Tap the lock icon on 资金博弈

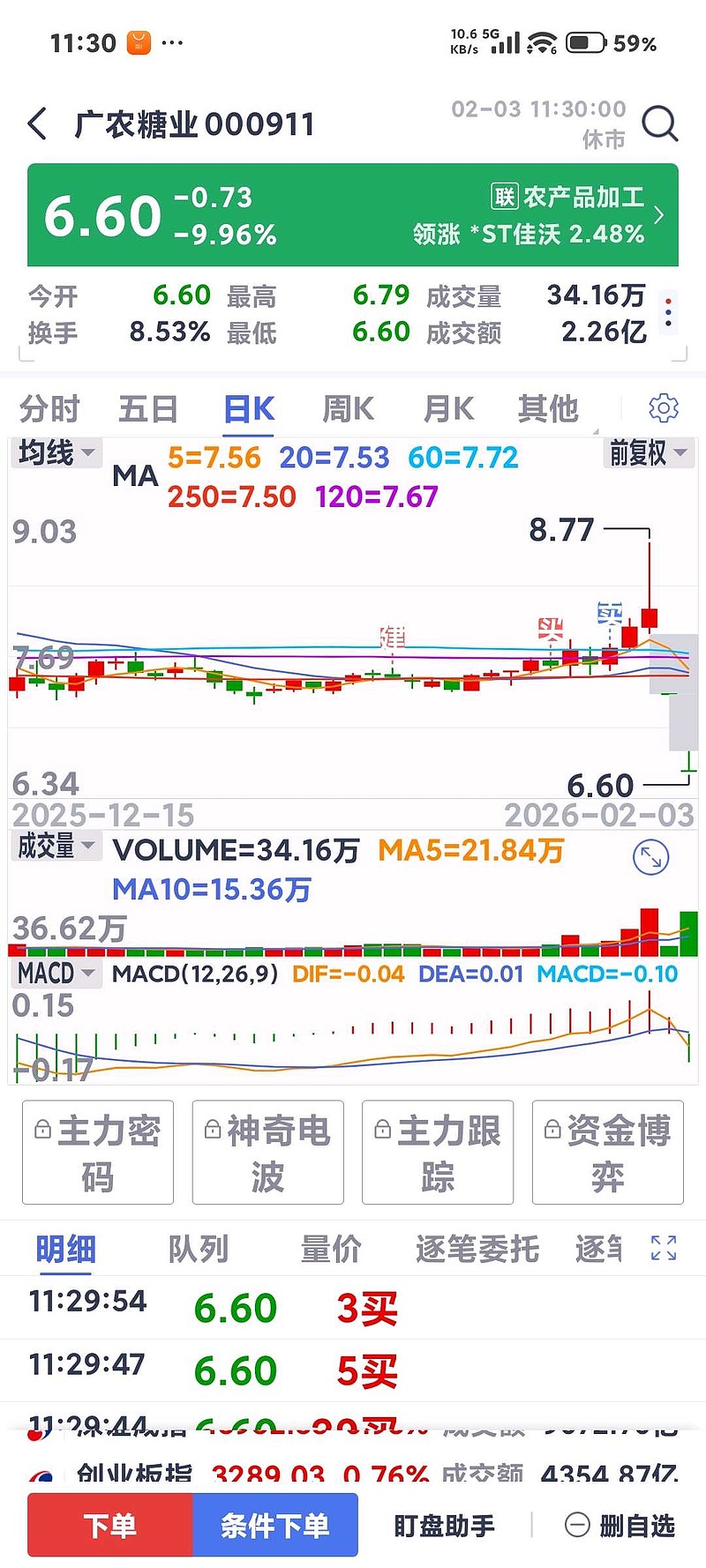[552, 1129]
